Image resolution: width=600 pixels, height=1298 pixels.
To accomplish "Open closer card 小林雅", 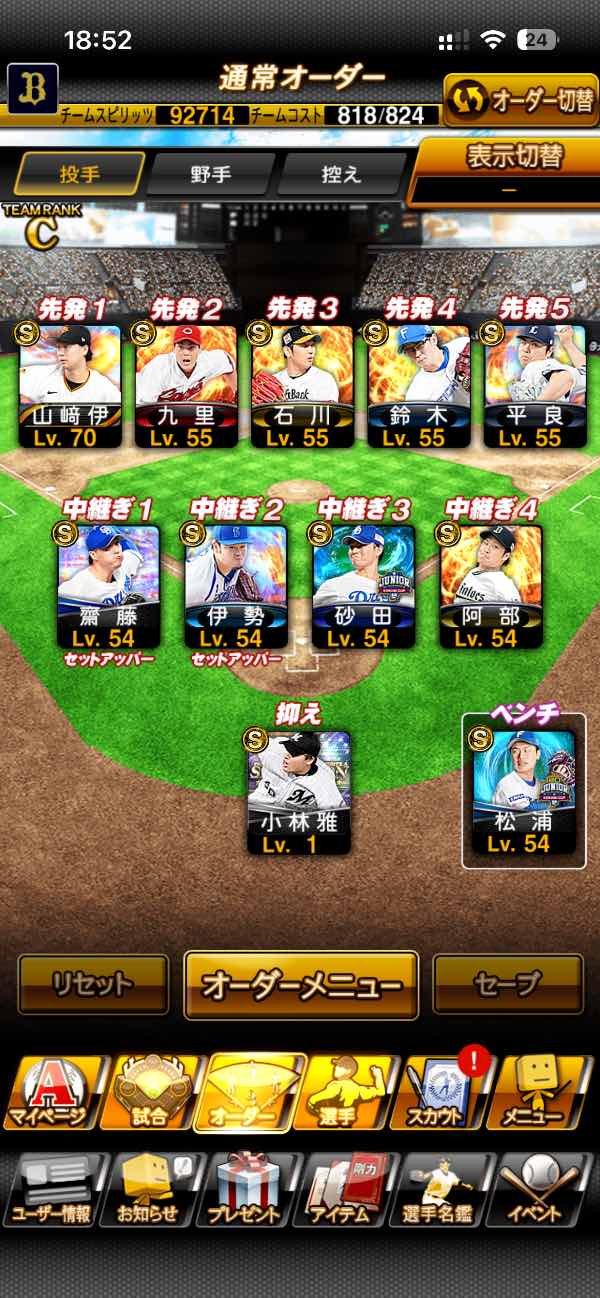I will (x=298, y=792).
